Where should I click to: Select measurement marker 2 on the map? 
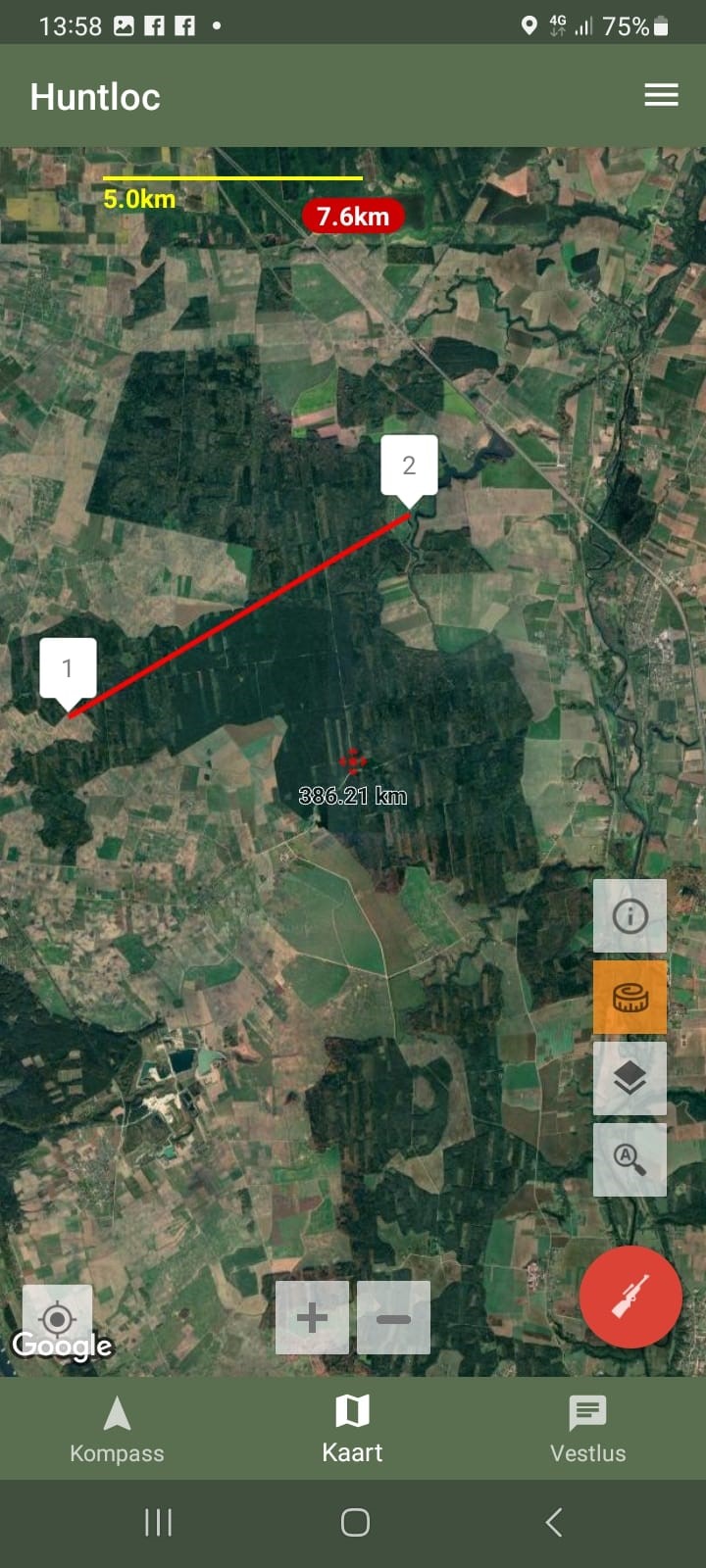[409, 467]
